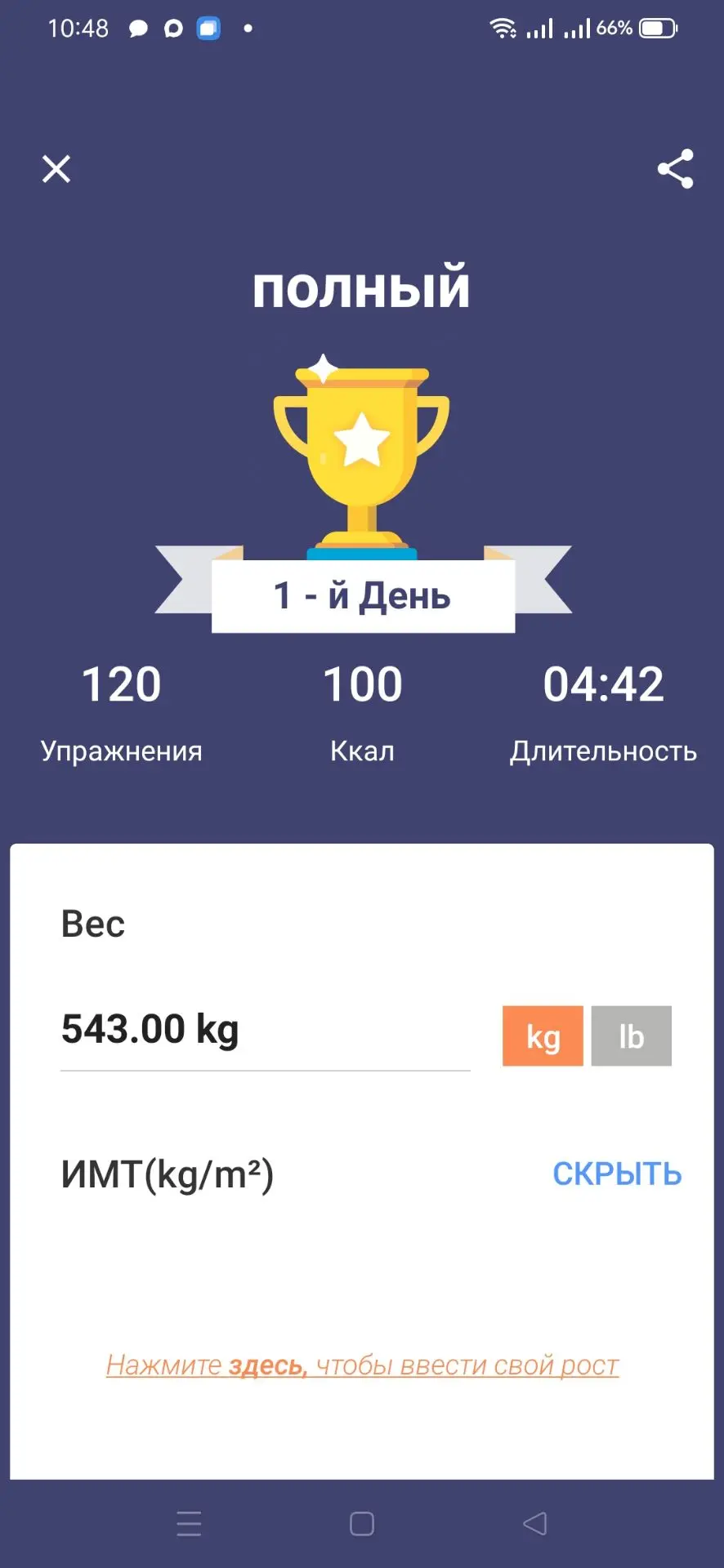This screenshot has height=1568, width=724.
Task: Go back using system navigation
Action: point(535,1524)
